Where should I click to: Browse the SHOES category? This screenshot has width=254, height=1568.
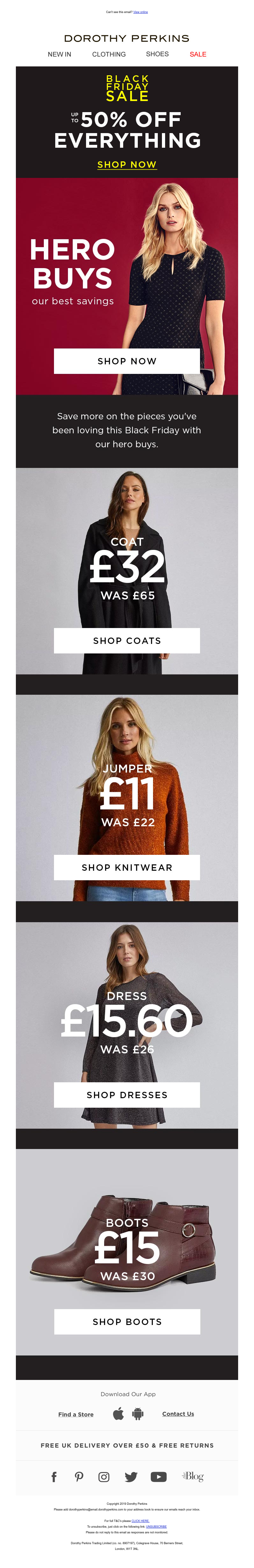(x=157, y=54)
